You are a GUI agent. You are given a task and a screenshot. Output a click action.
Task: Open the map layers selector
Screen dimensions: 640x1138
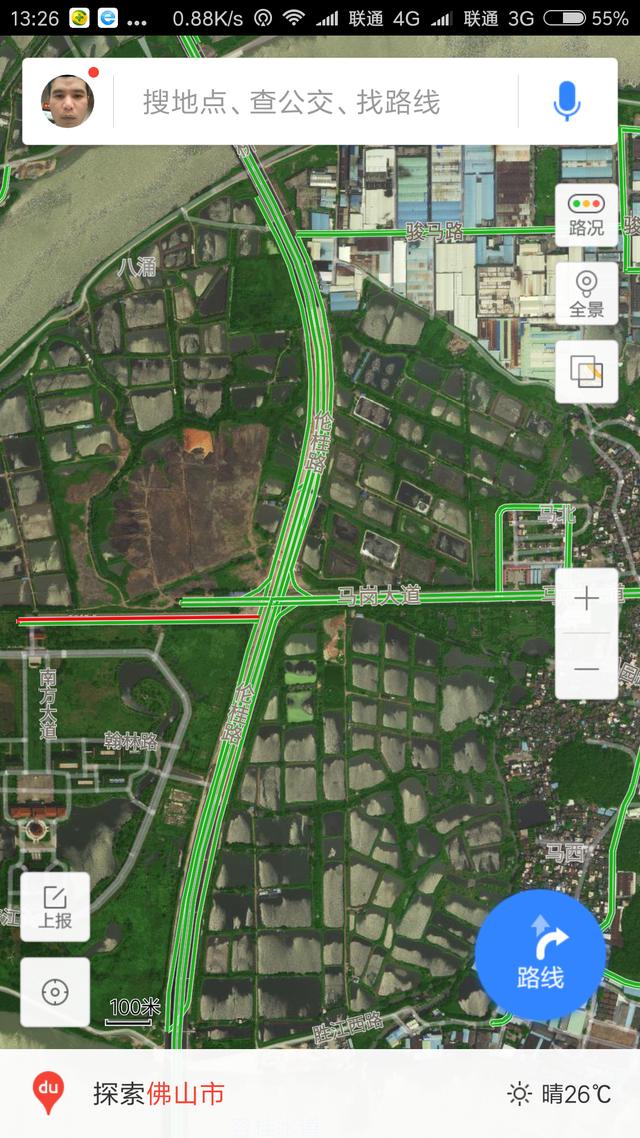point(586,372)
